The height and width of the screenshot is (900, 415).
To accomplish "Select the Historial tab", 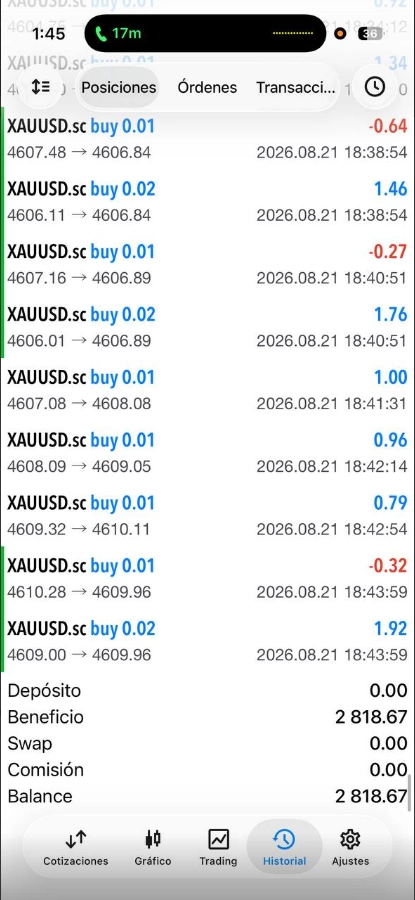I will click(284, 848).
